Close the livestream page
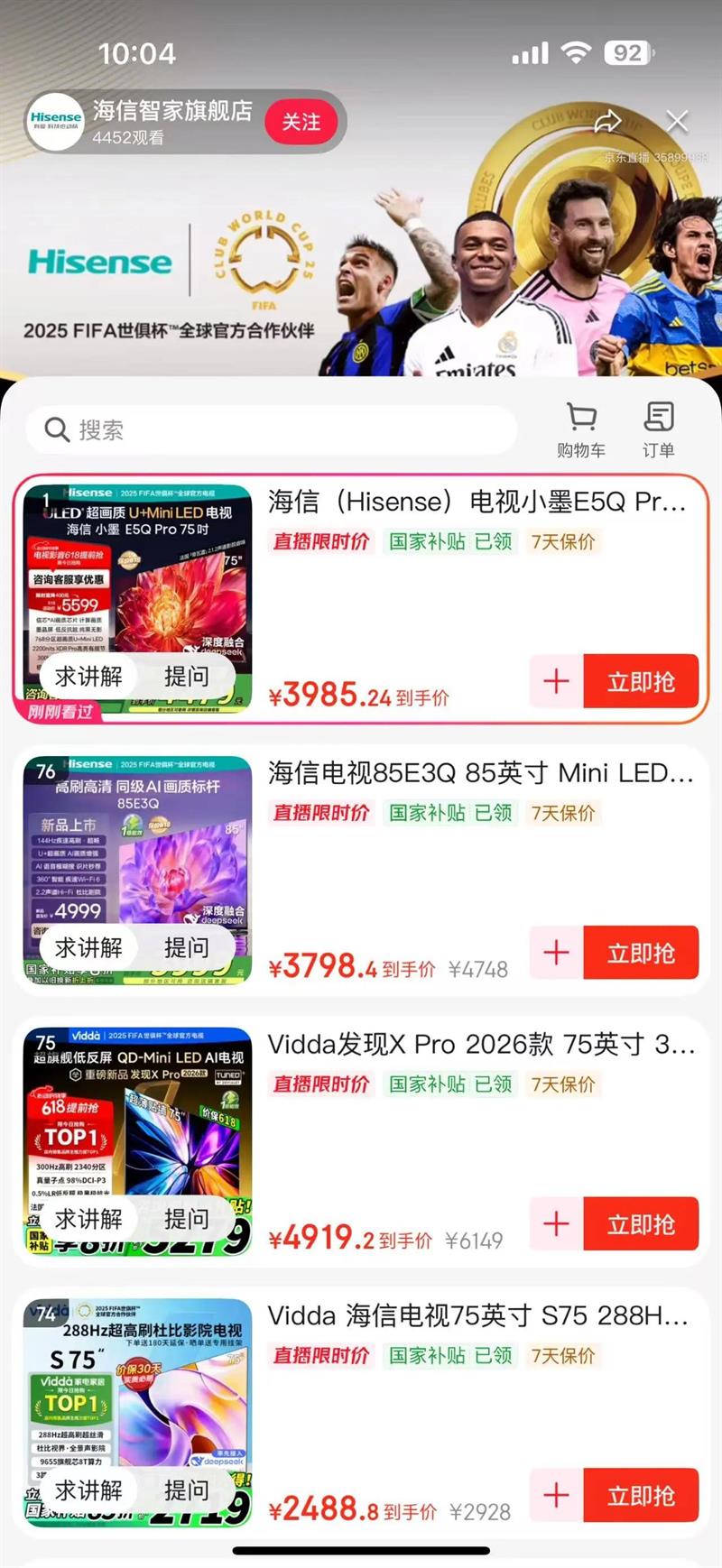This screenshot has height=1568, width=722. [x=677, y=121]
